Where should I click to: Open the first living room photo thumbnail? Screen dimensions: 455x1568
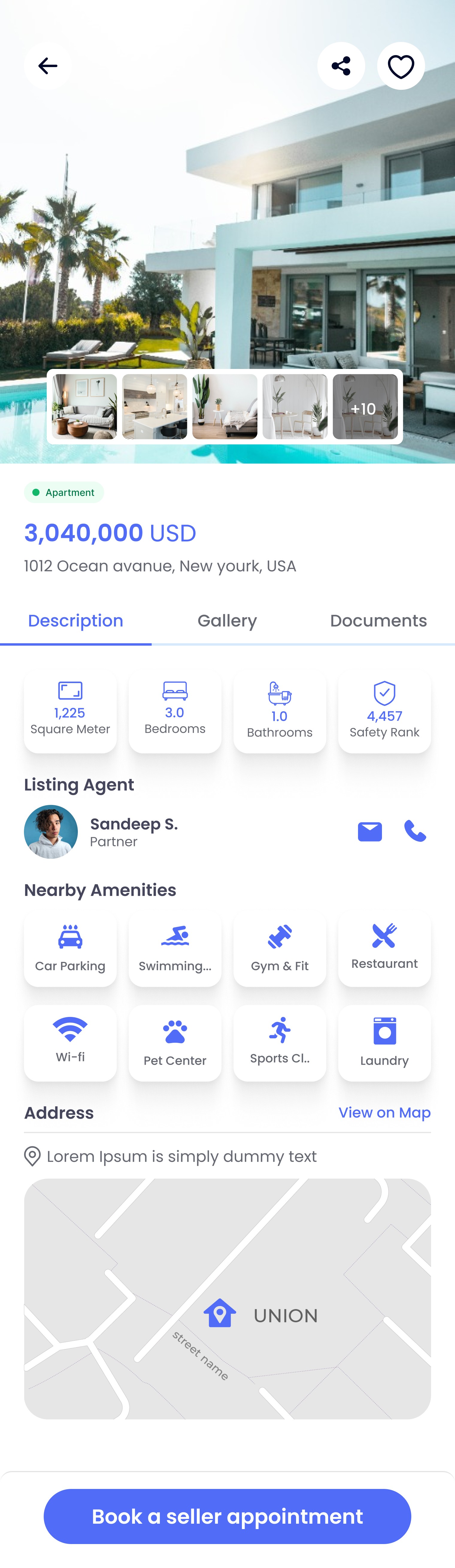84,407
